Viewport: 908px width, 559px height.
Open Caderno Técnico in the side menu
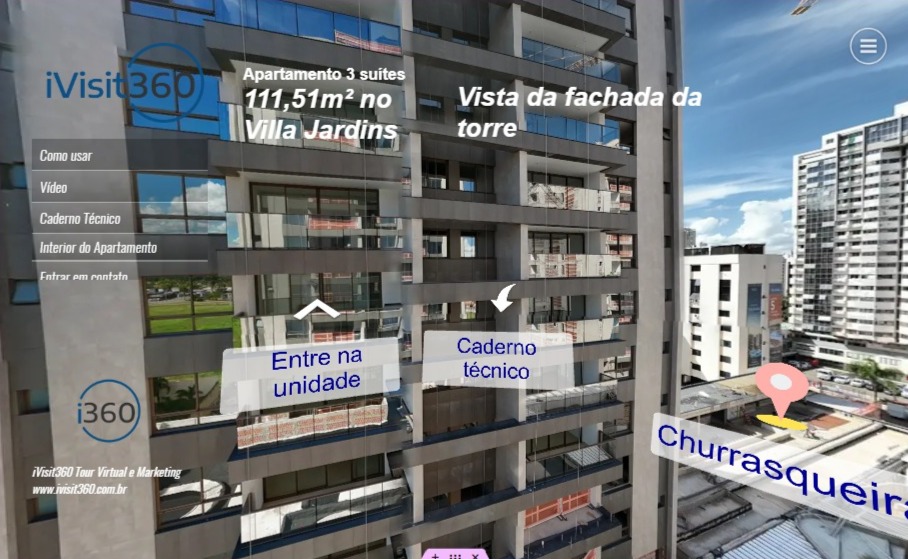point(80,218)
